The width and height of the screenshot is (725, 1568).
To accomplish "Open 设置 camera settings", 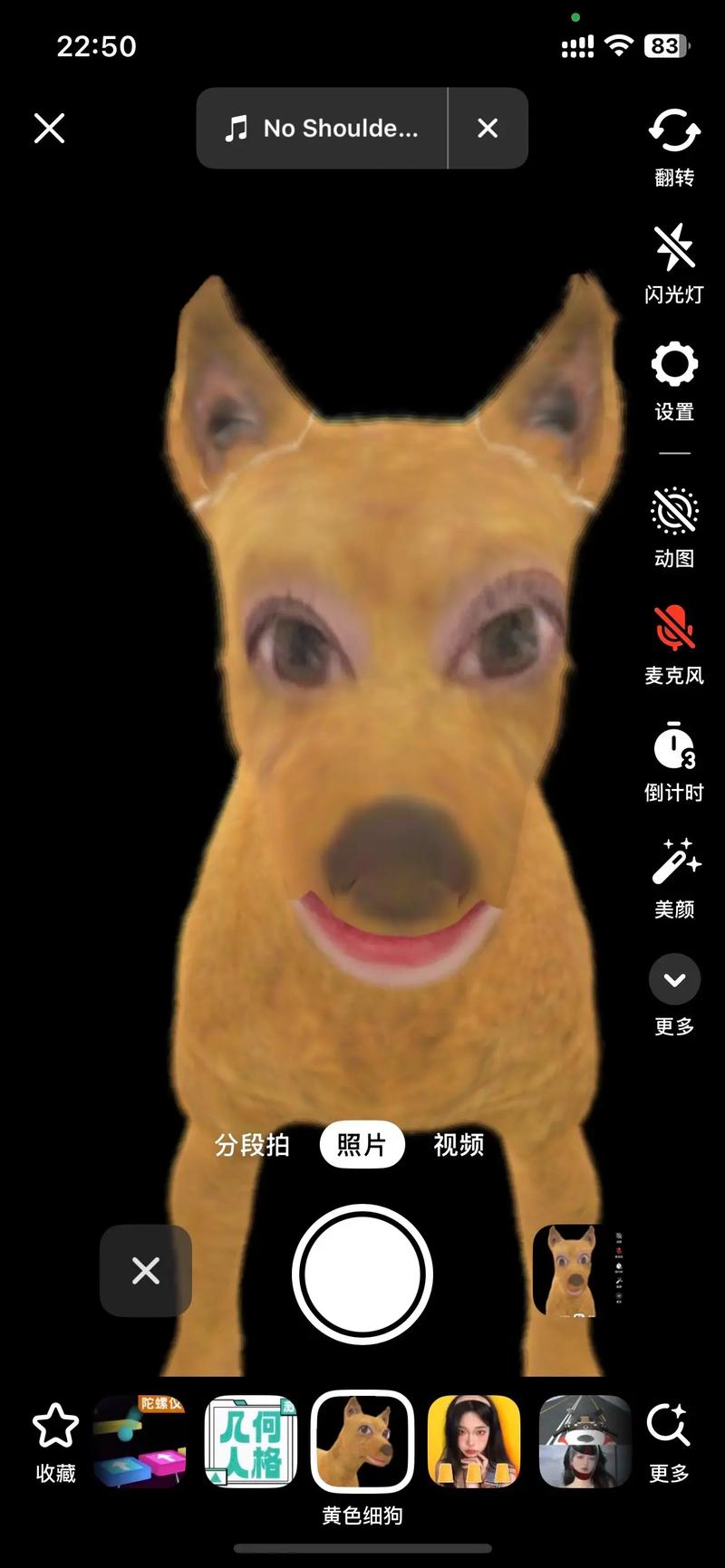I will pyautogui.click(x=674, y=379).
